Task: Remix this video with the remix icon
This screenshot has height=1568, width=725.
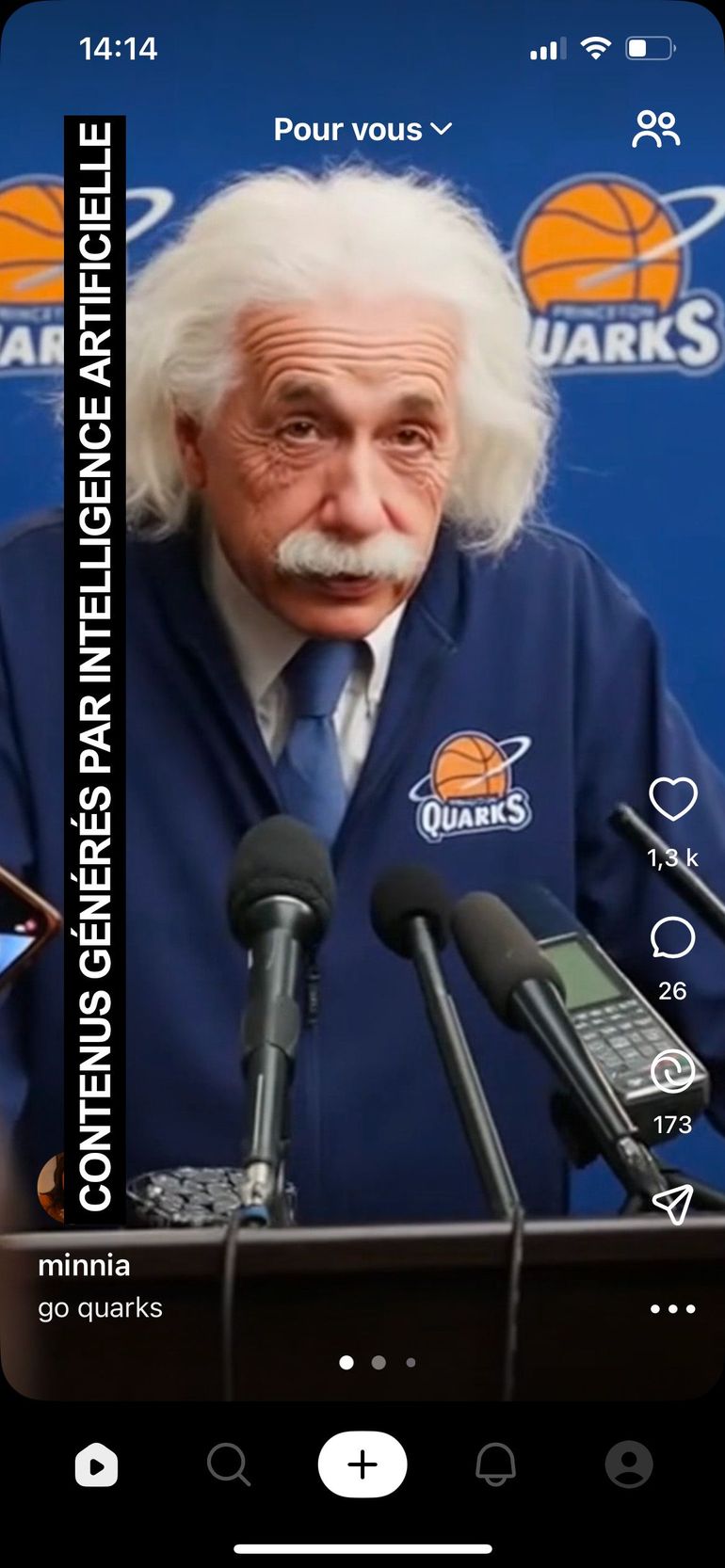Action: pyautogui.click(x=672, y=1072)
